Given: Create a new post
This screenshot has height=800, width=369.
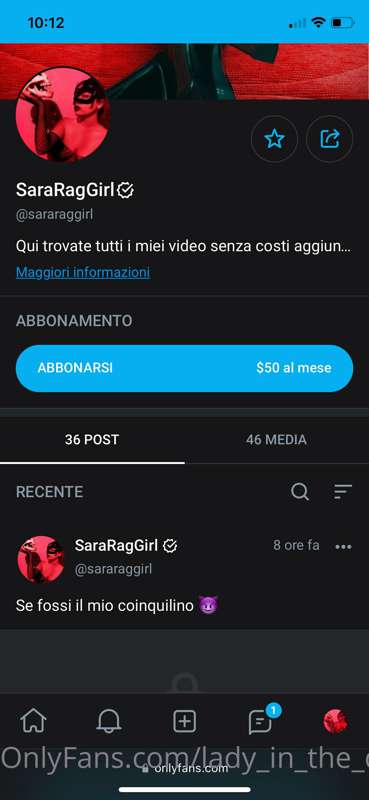Looking at the screenshot, I should pos(185,721).
